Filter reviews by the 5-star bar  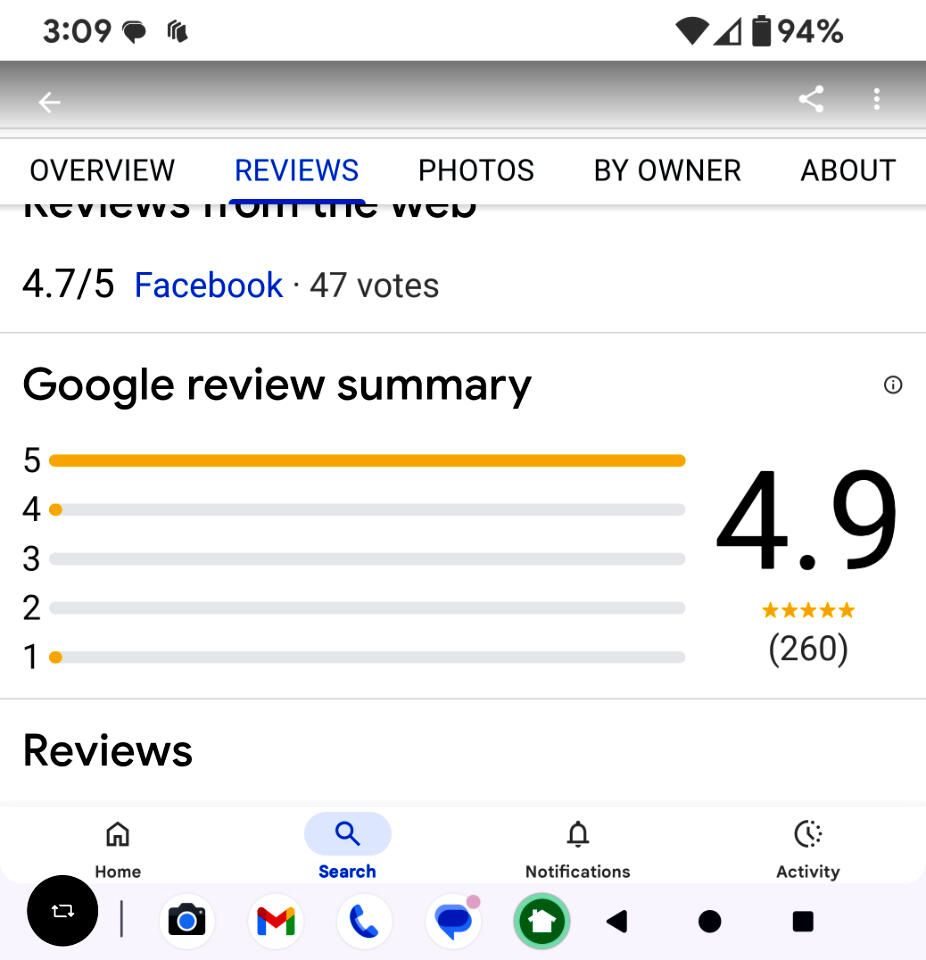tap(366, 461)
